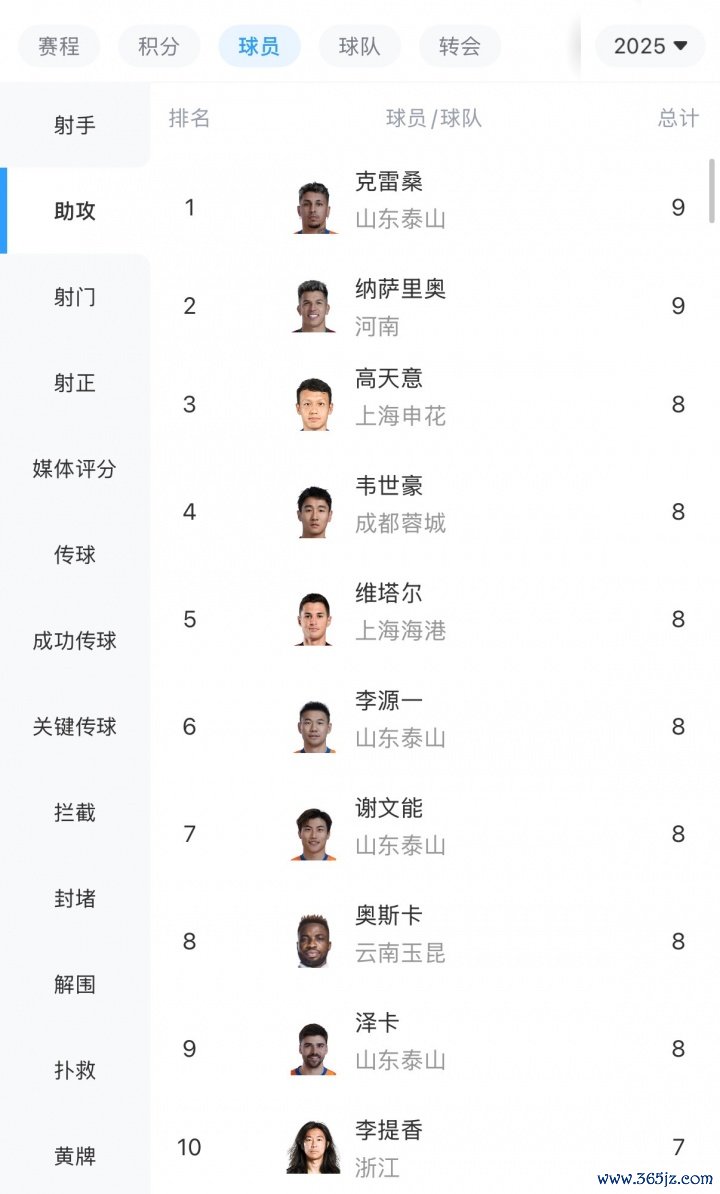Choose the 拦截 category
720x1194 pixels.
75,813
